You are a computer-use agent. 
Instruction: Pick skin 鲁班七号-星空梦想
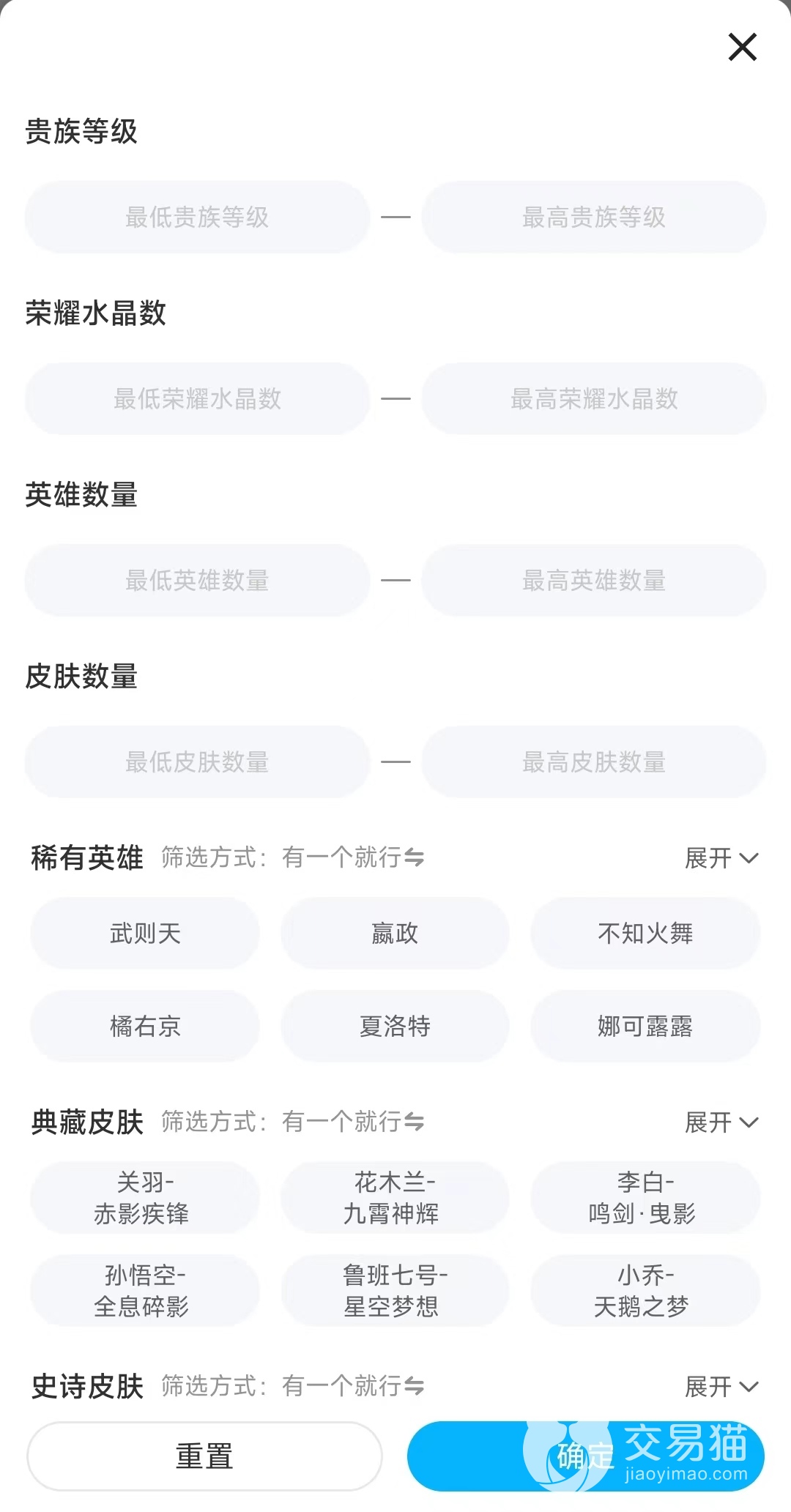395,1291
